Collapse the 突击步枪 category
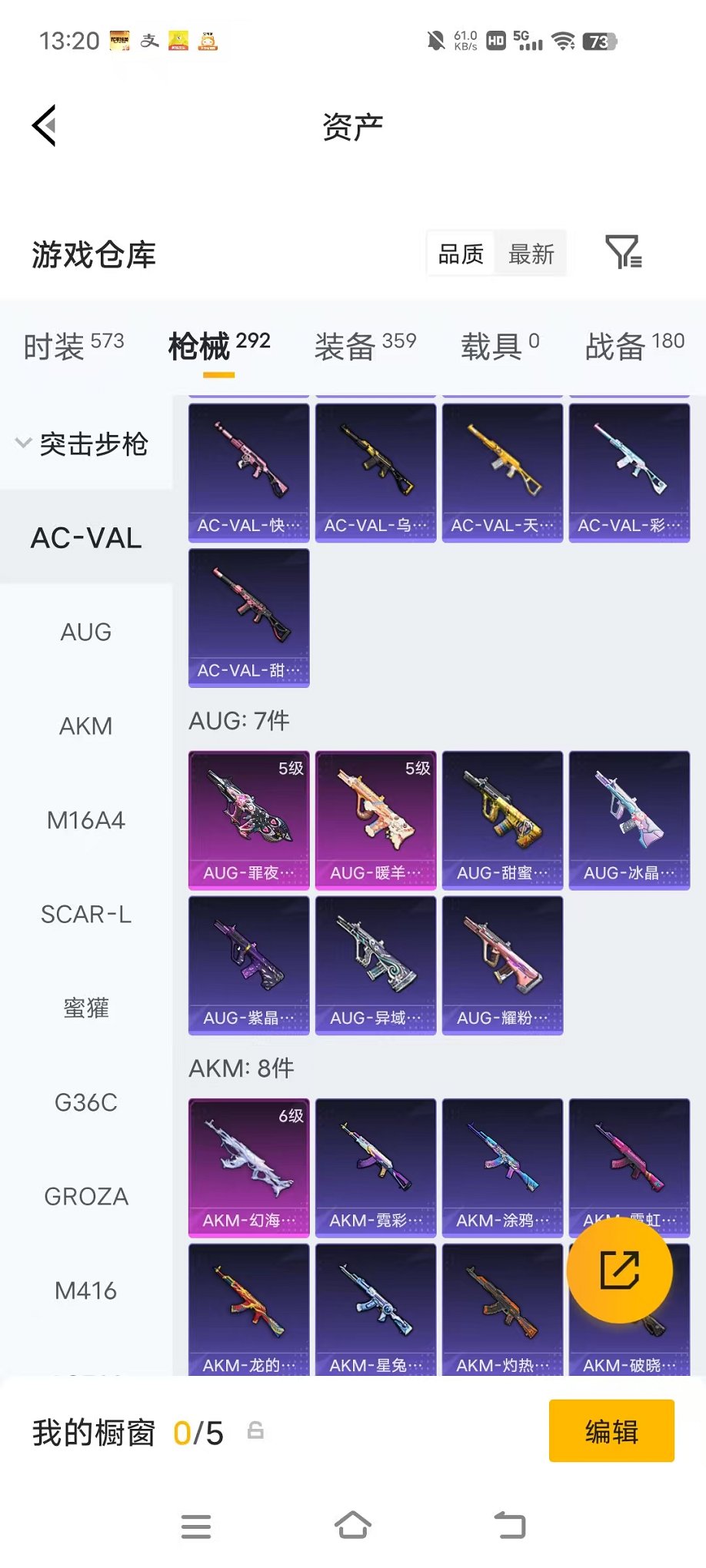This screenshot has width=706, height=1568. (x=82, y=443)
